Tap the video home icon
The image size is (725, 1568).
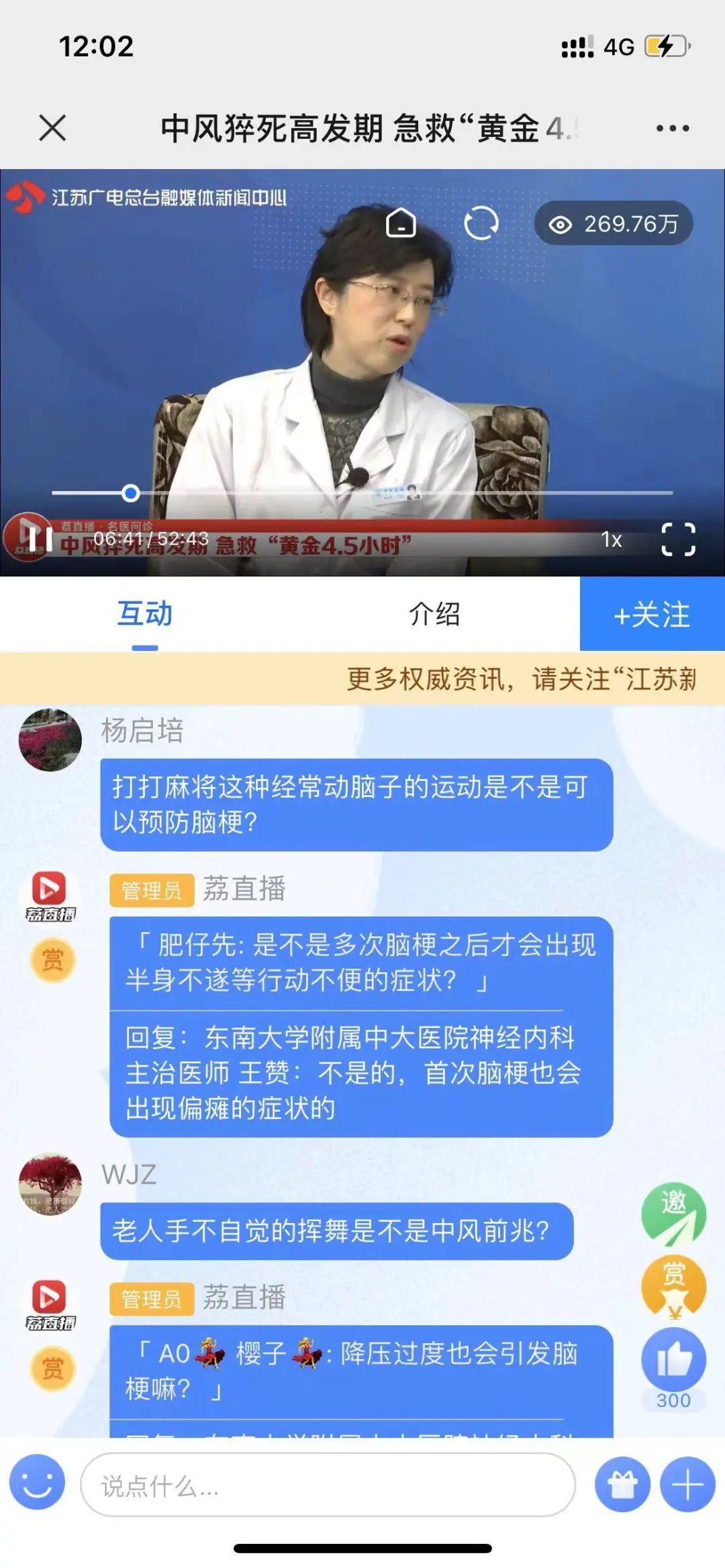point(401,223)
